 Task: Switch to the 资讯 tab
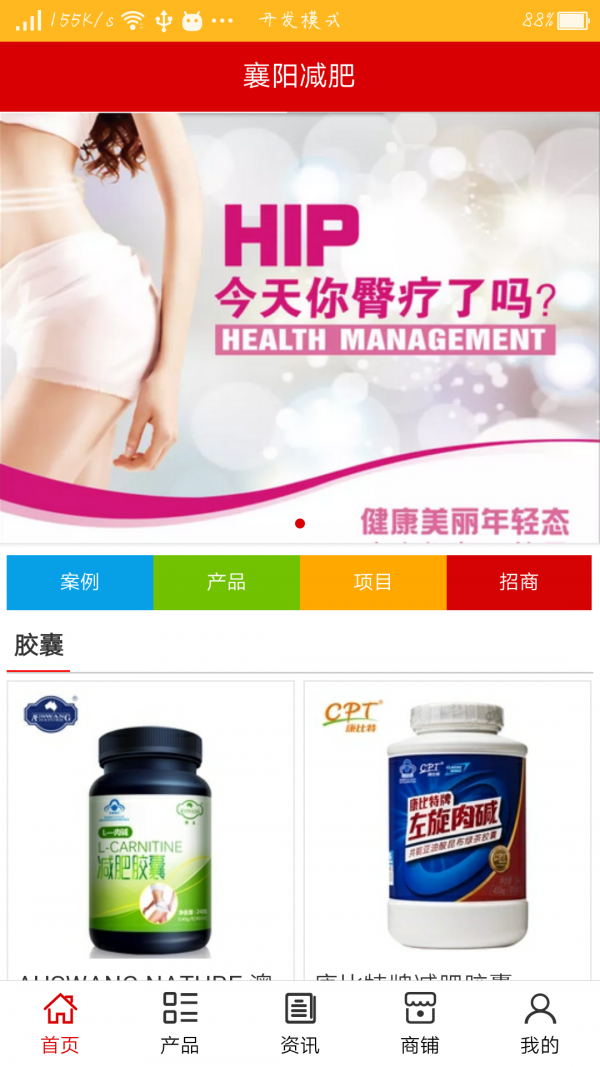click(300, 1023)
